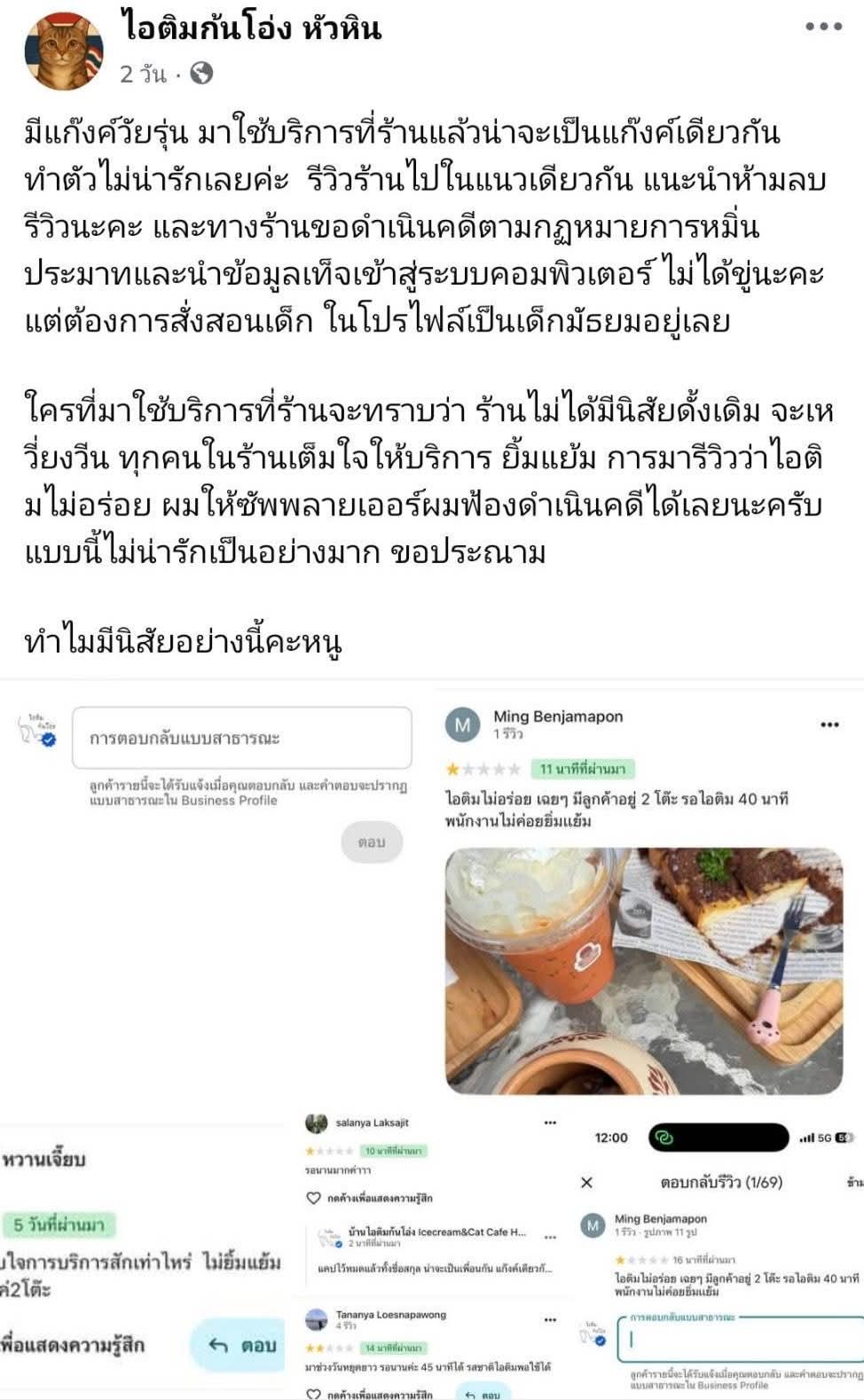Open the post's three-dot overflow menu
The height and width of the screenshot is (1400, 864).
pos(822,27)
